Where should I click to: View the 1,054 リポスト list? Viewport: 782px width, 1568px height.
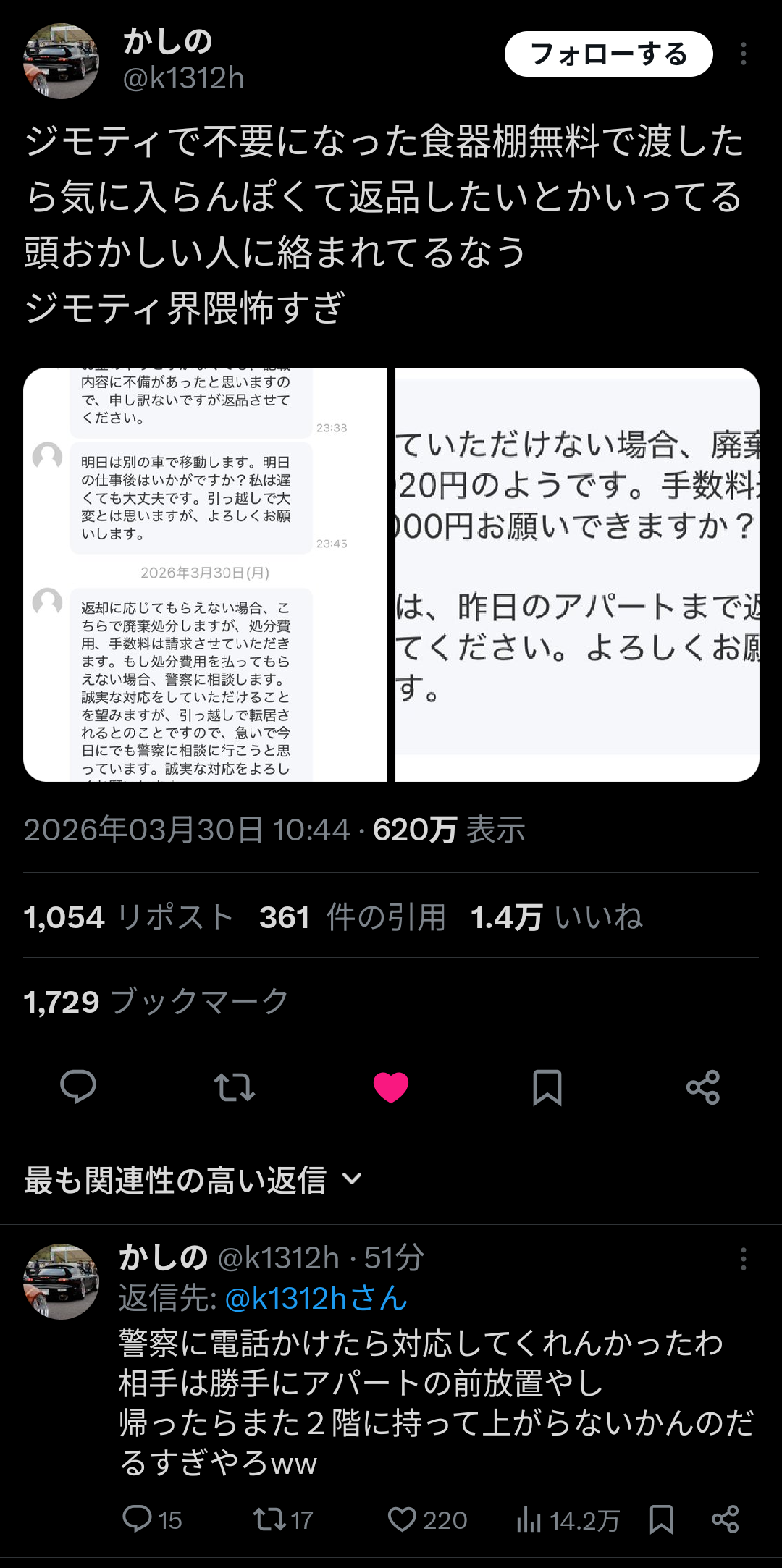pos(129,917)
